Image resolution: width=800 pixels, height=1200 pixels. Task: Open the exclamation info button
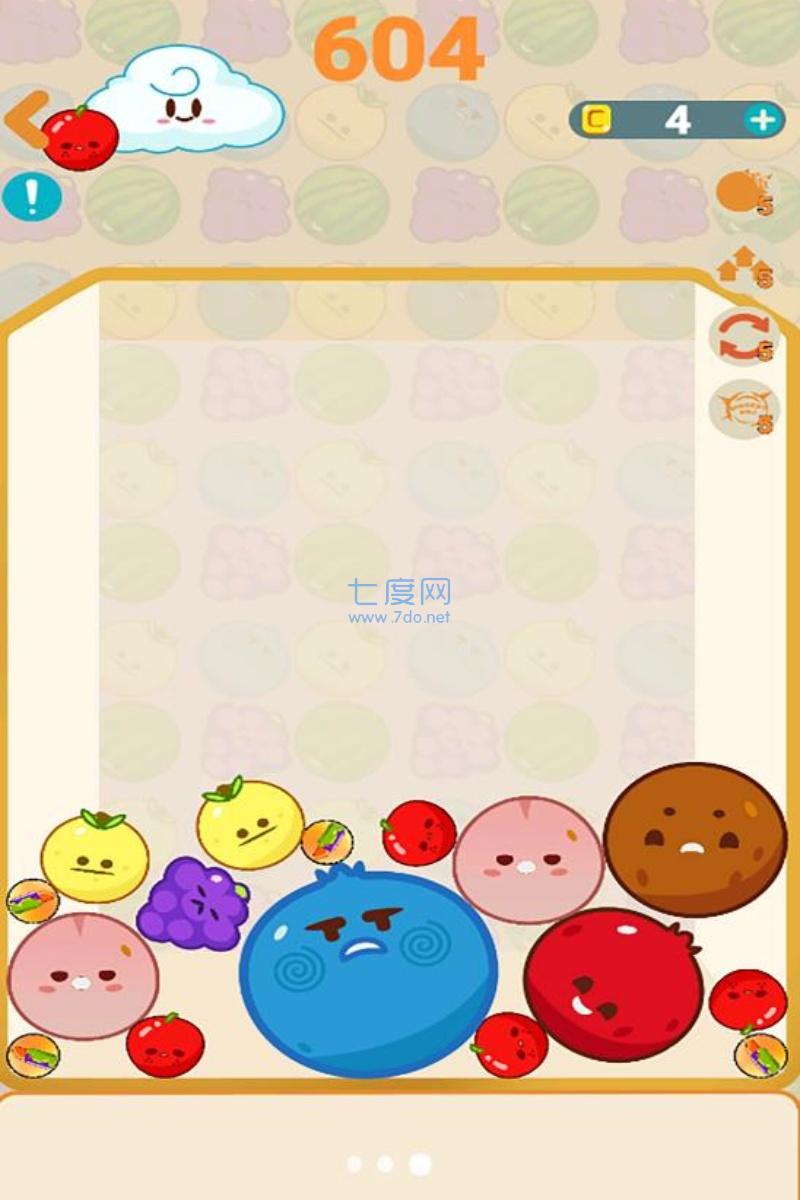click(x=31, y=197)
